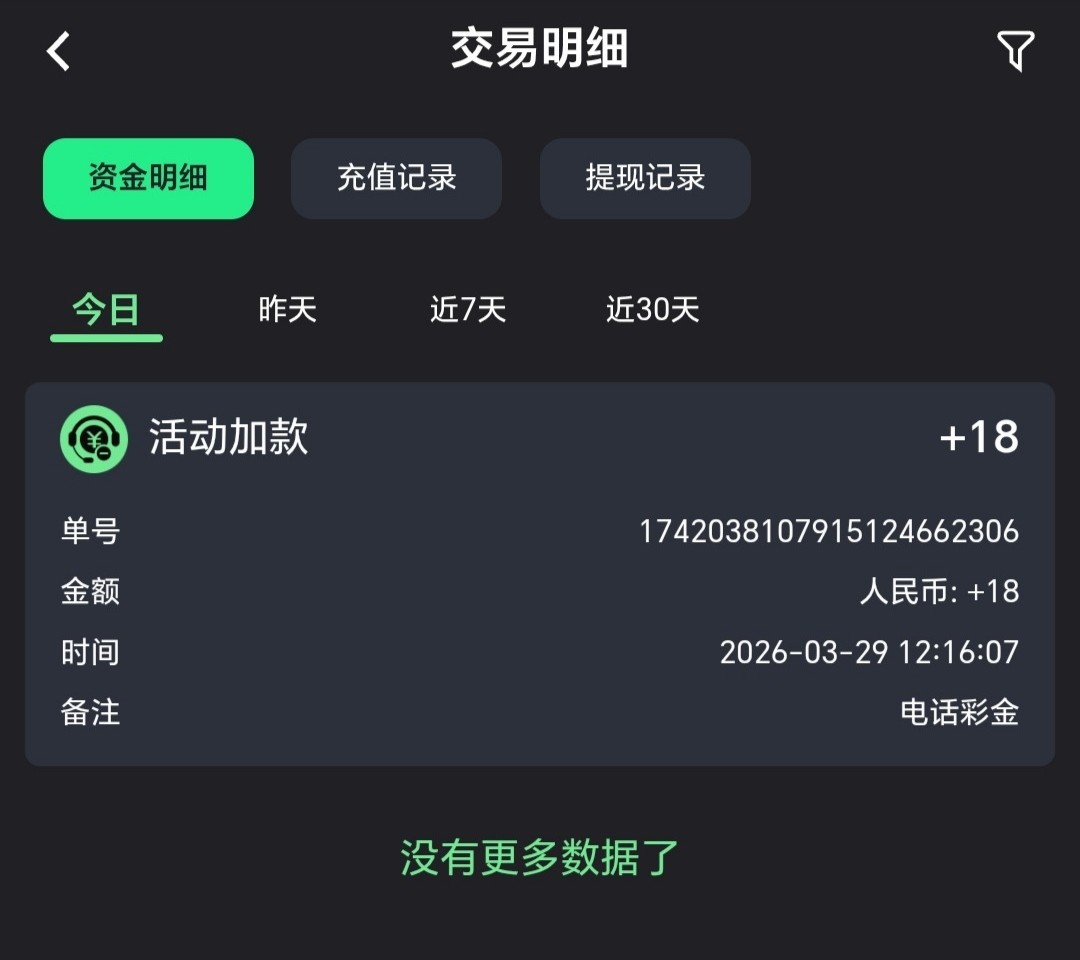Switch to 提现记录 tab

tap(645, 178)
